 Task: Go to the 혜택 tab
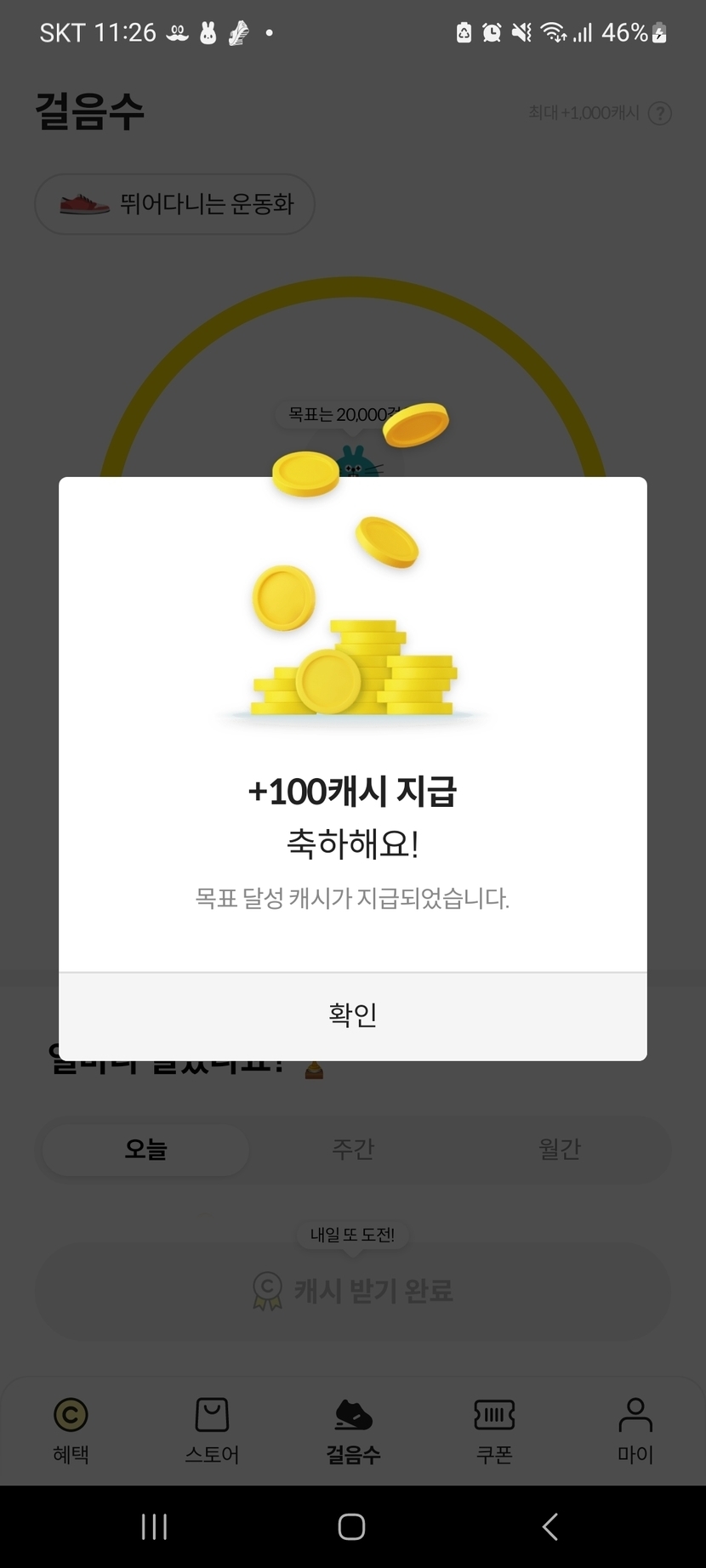click(71, 1430)
